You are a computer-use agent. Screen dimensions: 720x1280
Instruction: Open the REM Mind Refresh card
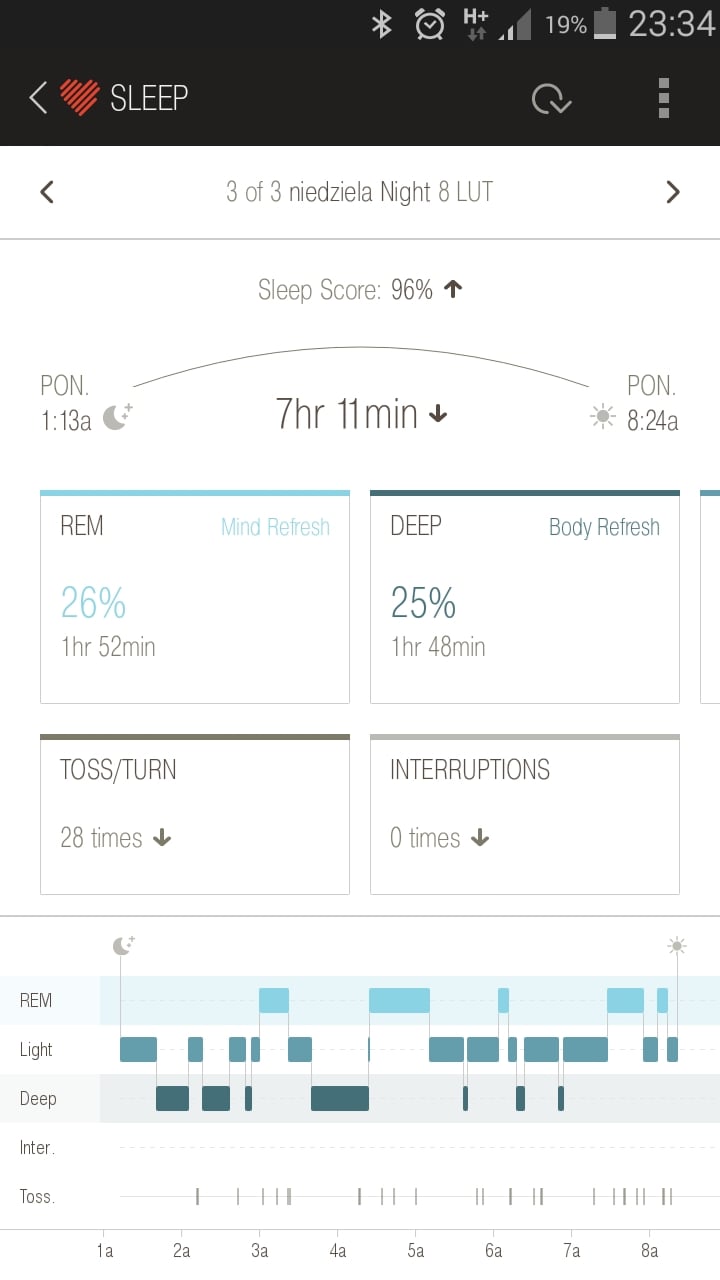pos(195,597)
